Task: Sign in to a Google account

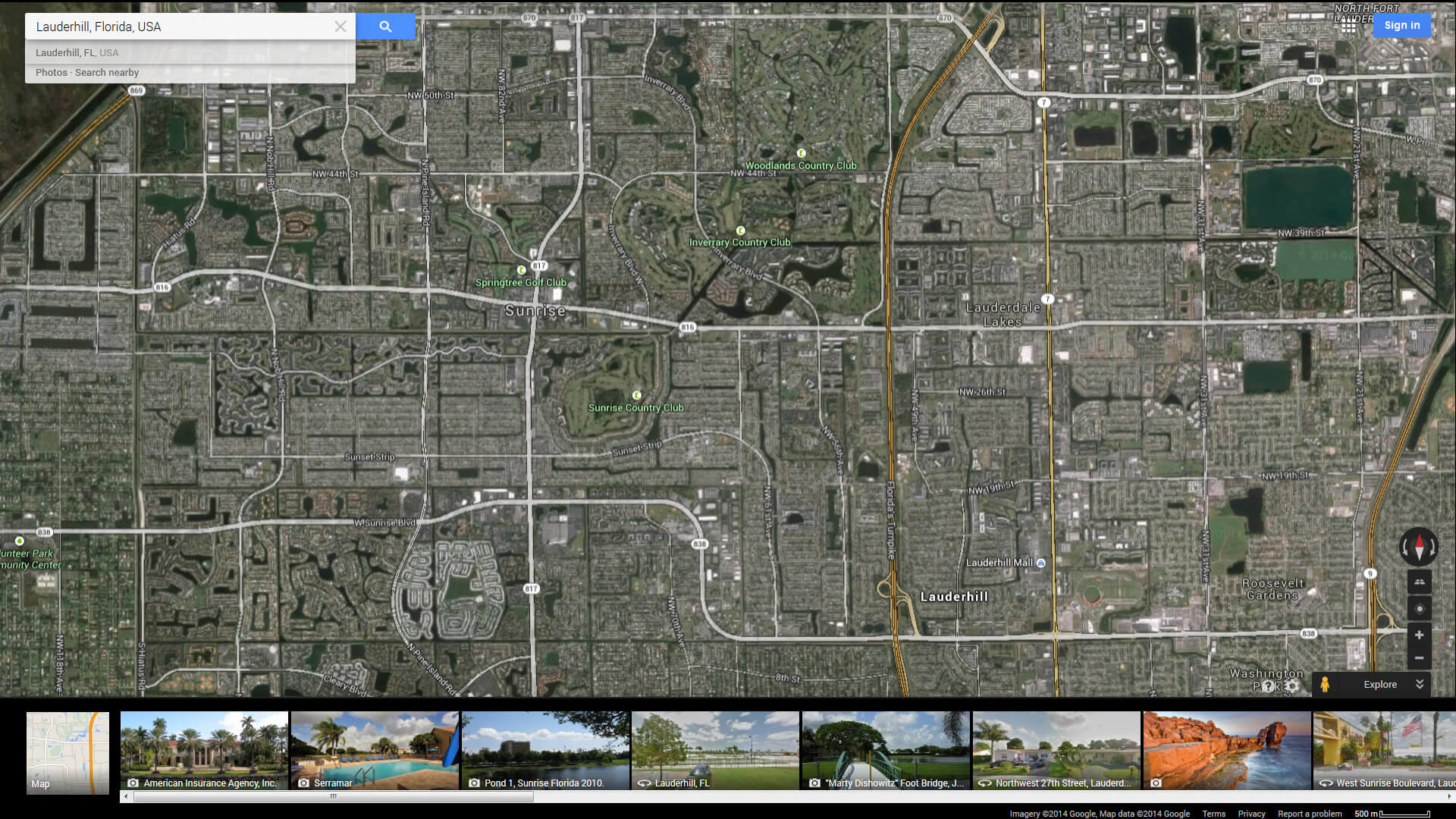Action: tap(1401, 25)
